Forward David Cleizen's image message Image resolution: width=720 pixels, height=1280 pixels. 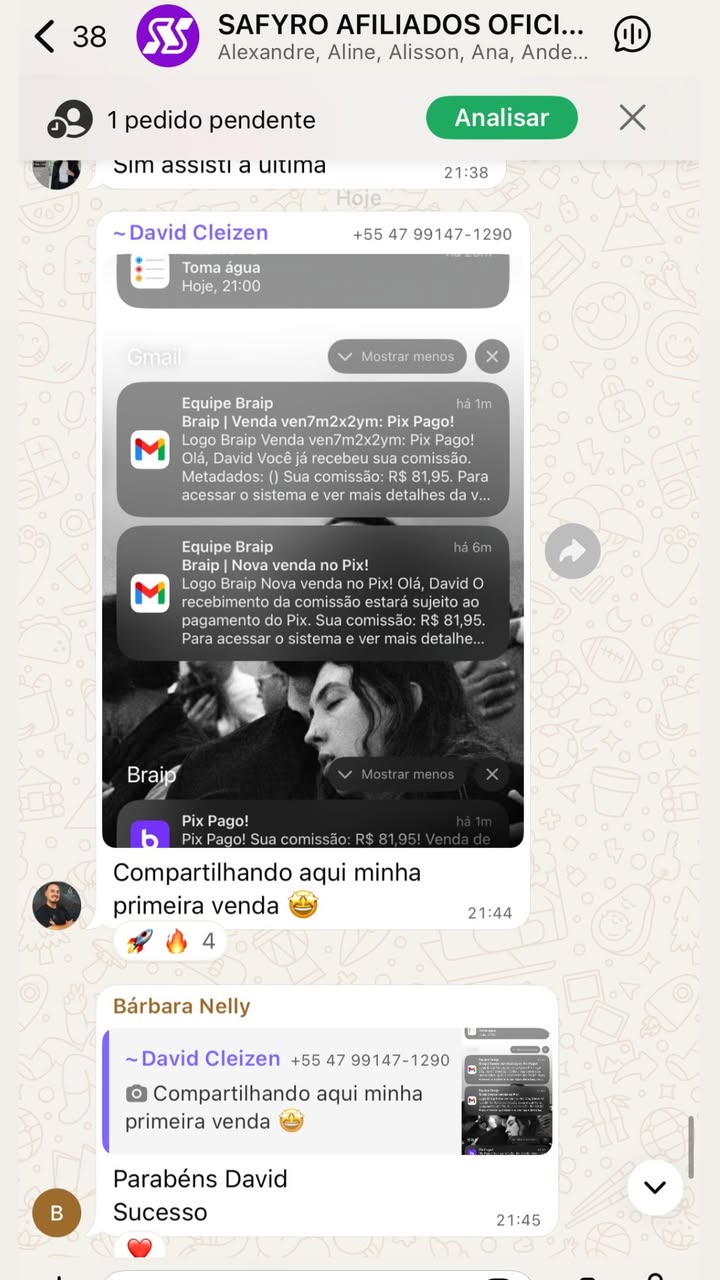[572, 551]
